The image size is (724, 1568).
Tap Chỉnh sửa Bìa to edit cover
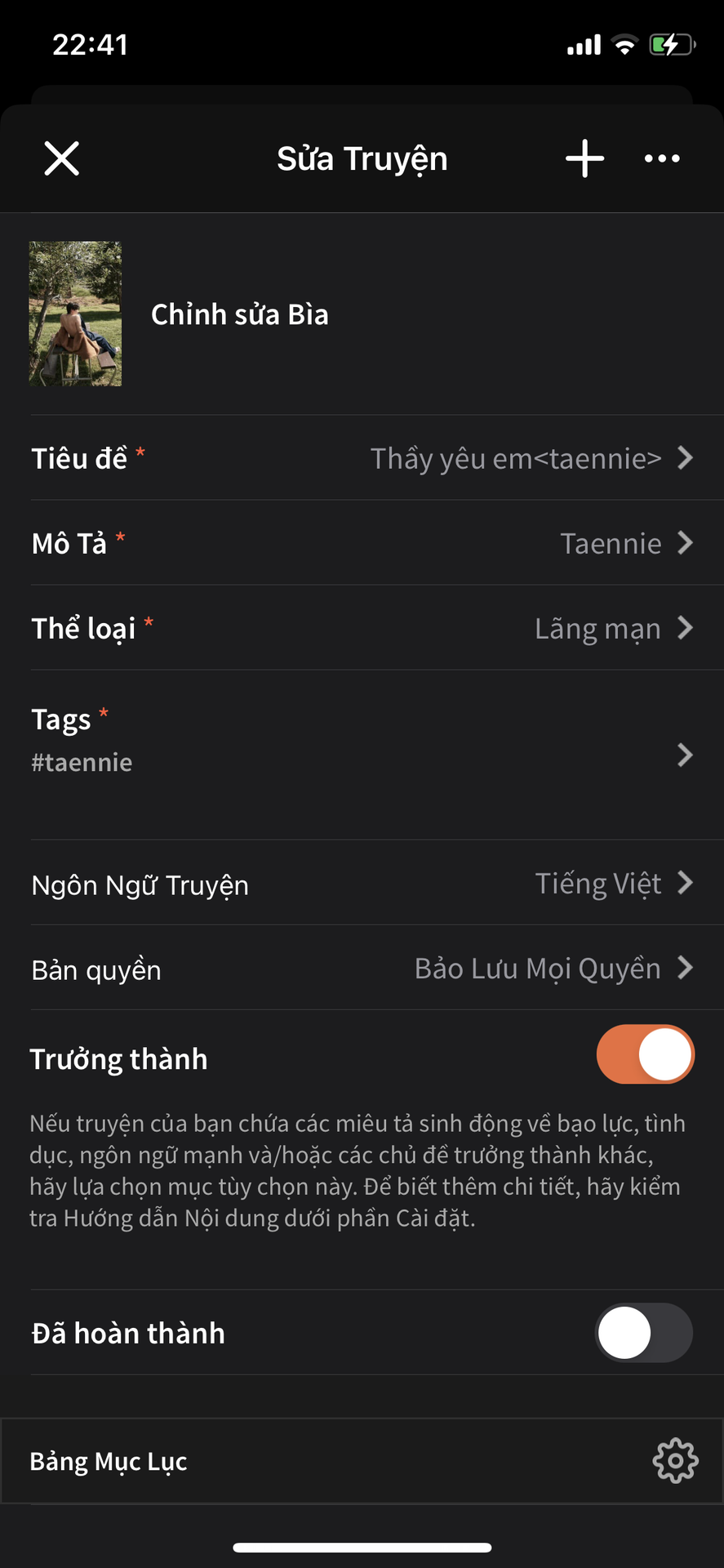(x=240, y=314)
